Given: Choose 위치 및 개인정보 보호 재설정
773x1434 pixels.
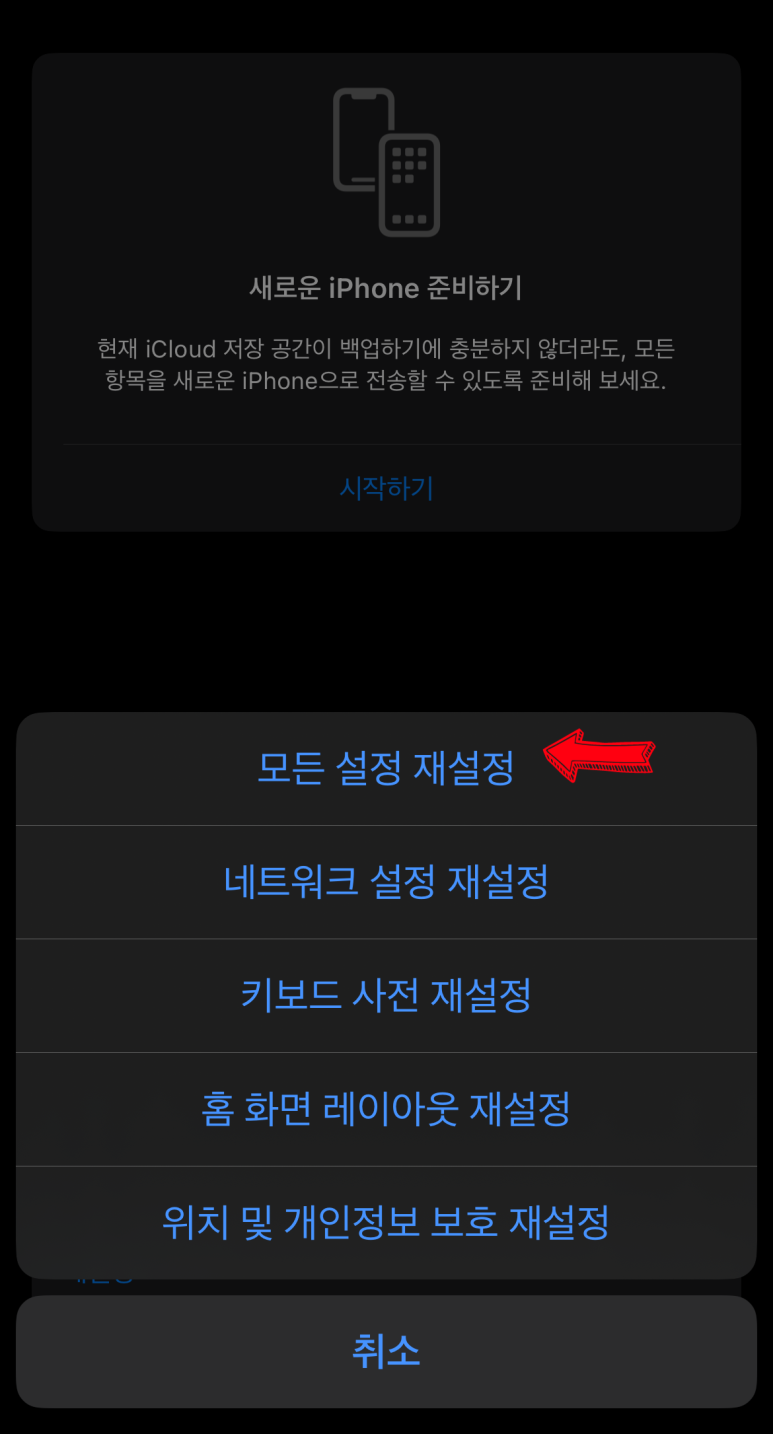Looking at the screenshot, I should pos(386,1222).
